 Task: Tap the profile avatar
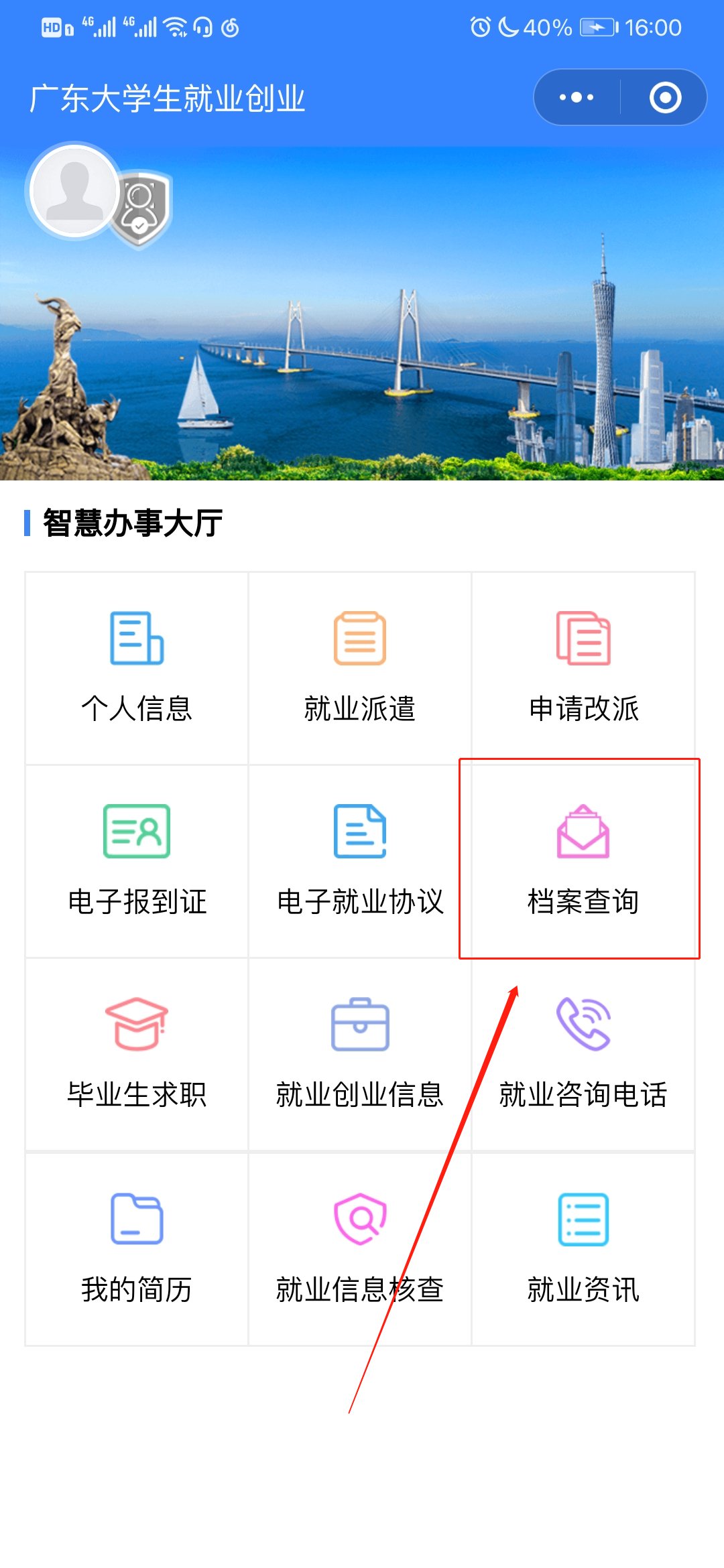tap(74, 192)
